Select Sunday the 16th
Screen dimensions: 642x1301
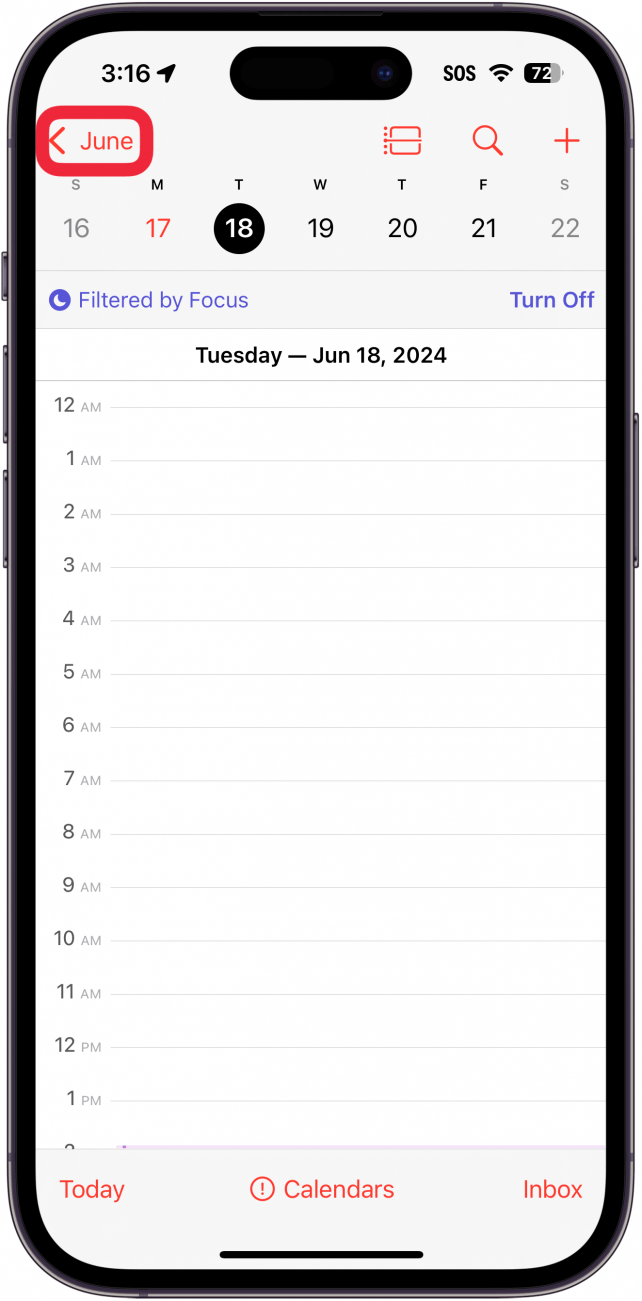tap(76, 228)
